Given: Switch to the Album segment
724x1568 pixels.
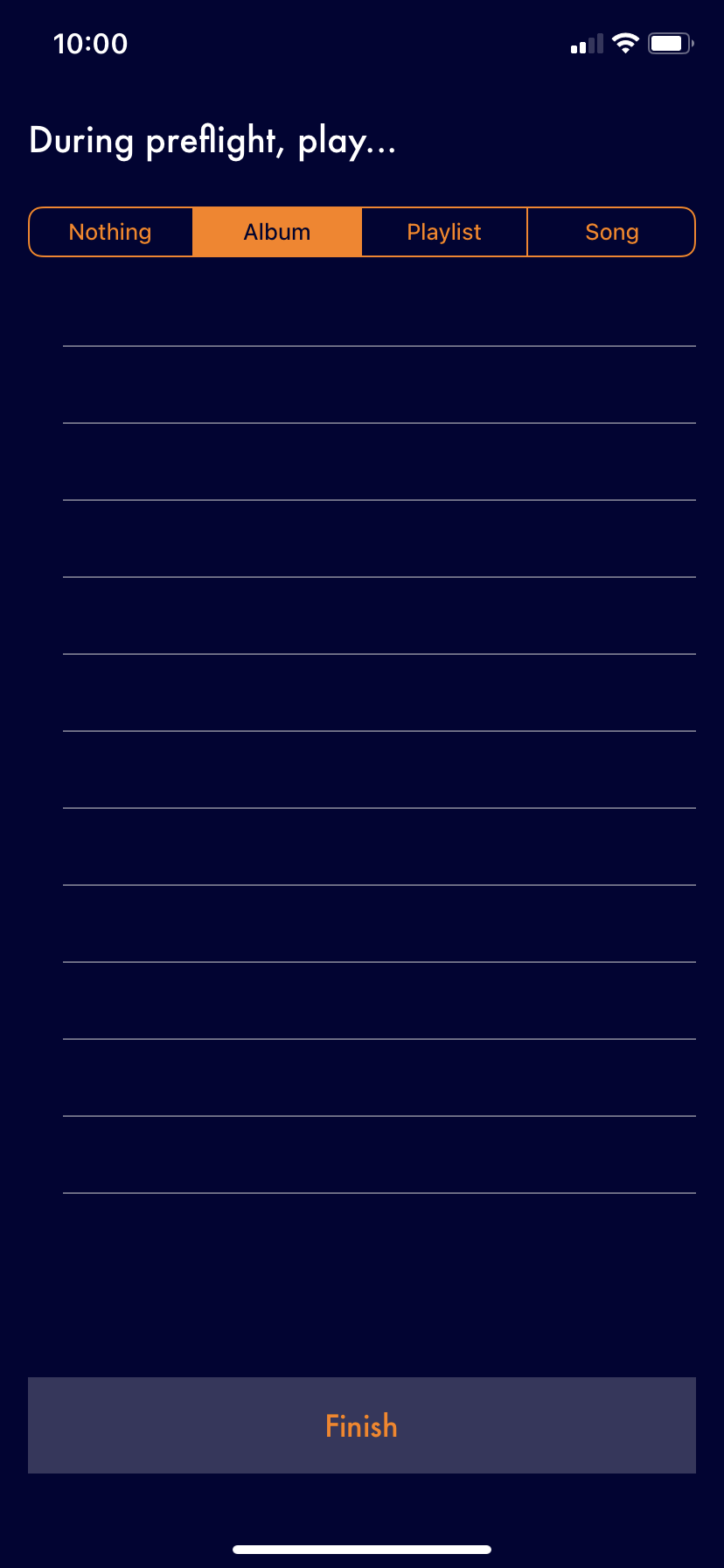Looking at the screenshot, I should pyautogui.click(x=277, y=232).
